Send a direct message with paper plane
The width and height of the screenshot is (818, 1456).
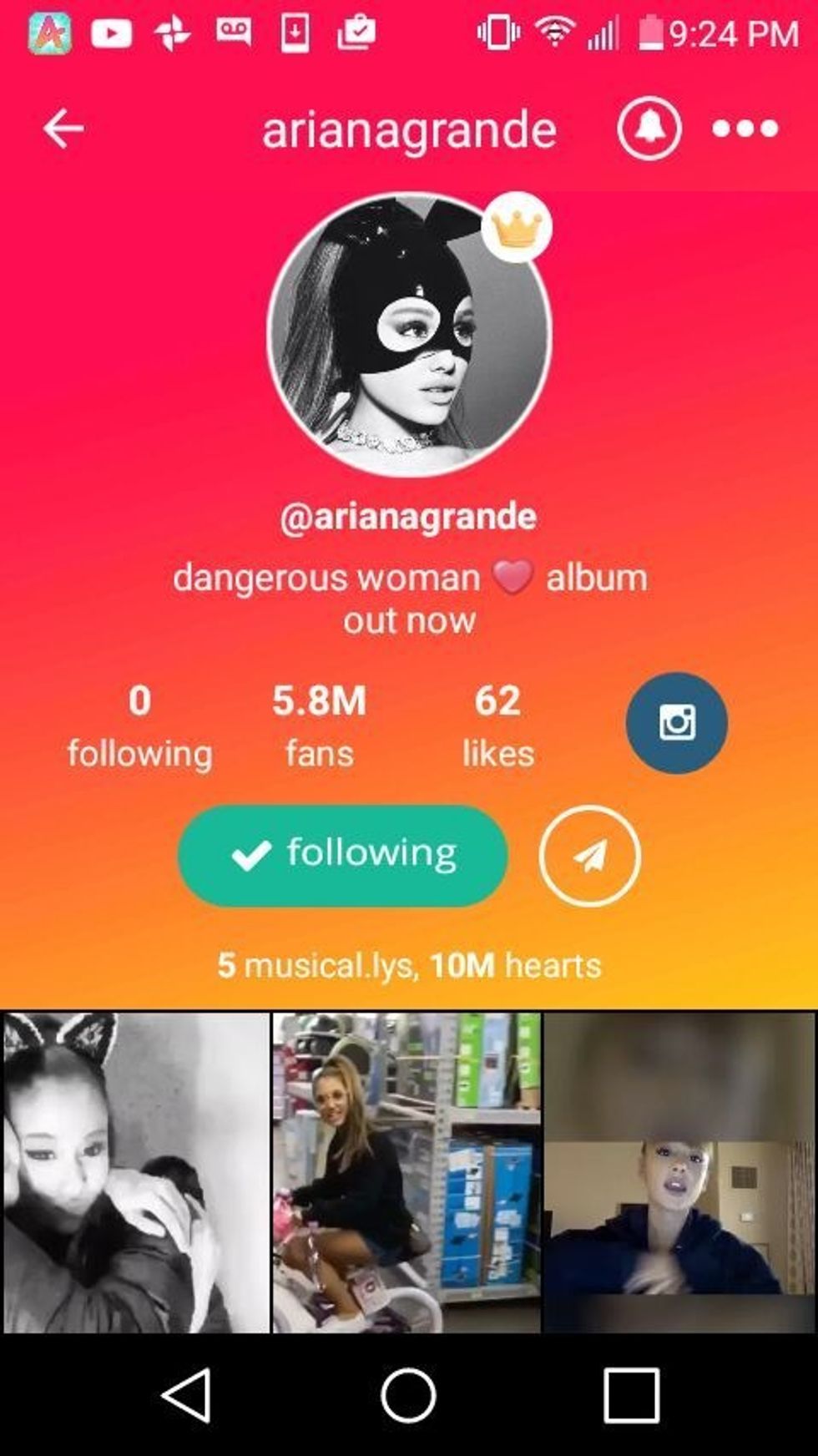589,855
